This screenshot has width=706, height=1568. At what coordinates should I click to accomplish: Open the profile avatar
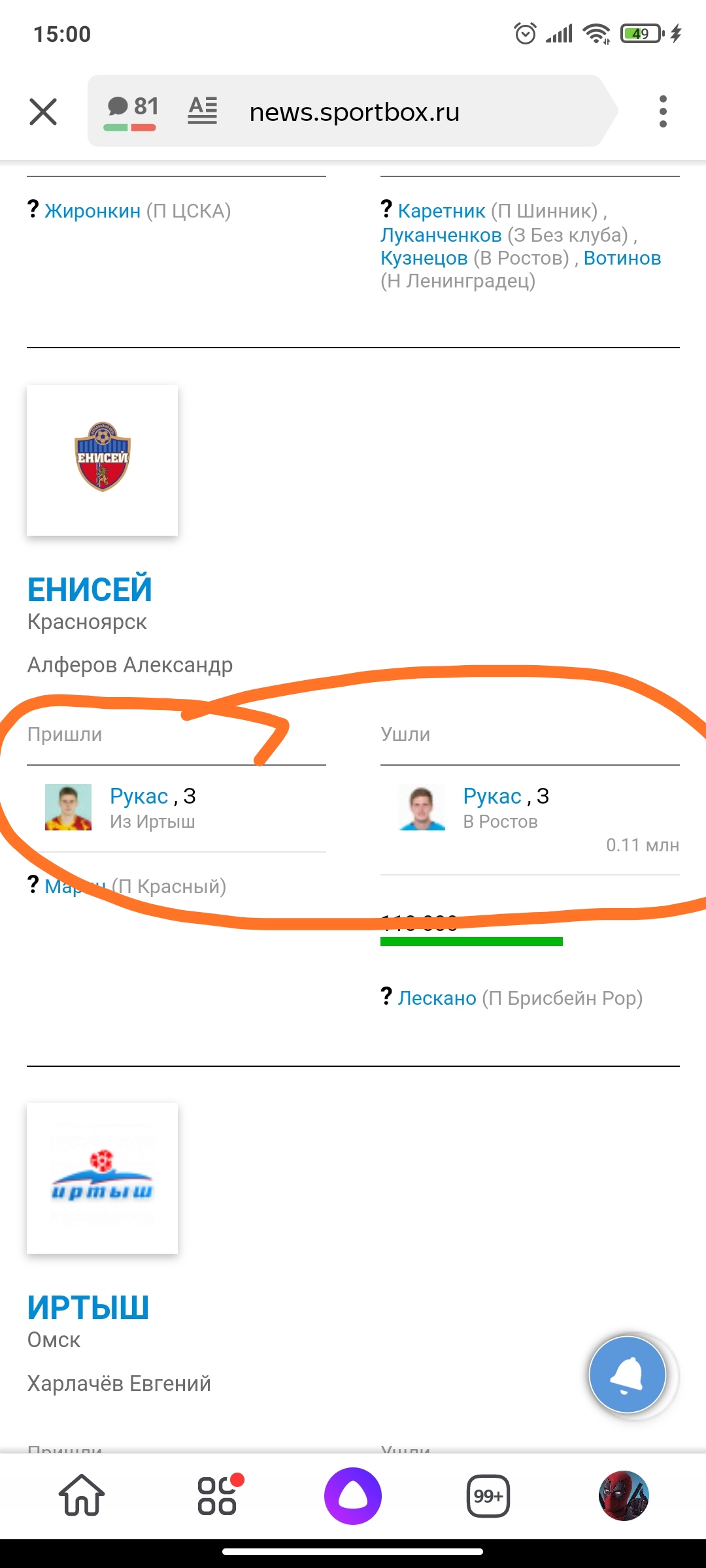pyautogui.click(x=624, y=1495)
